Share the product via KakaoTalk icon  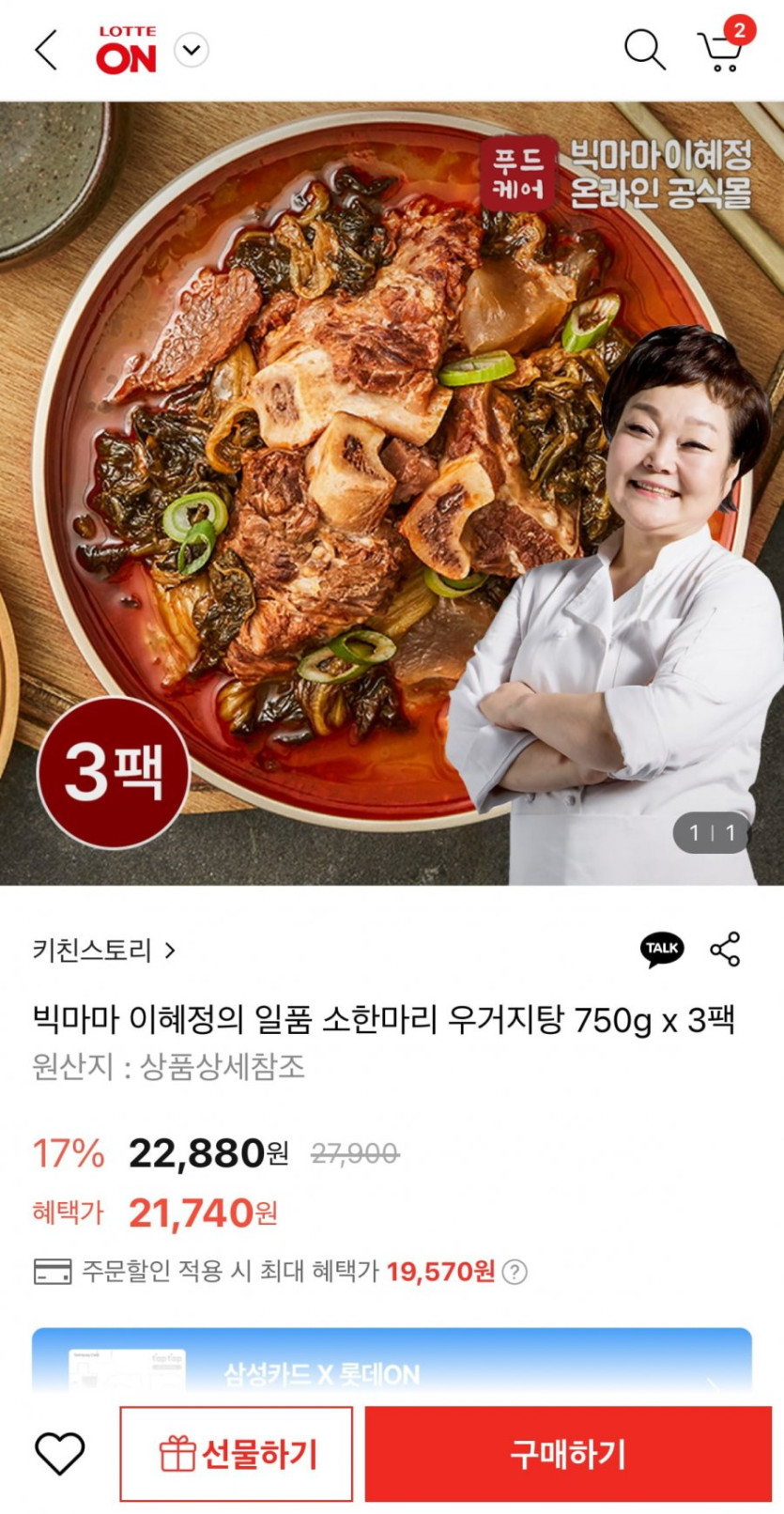[x=662, y=950]
